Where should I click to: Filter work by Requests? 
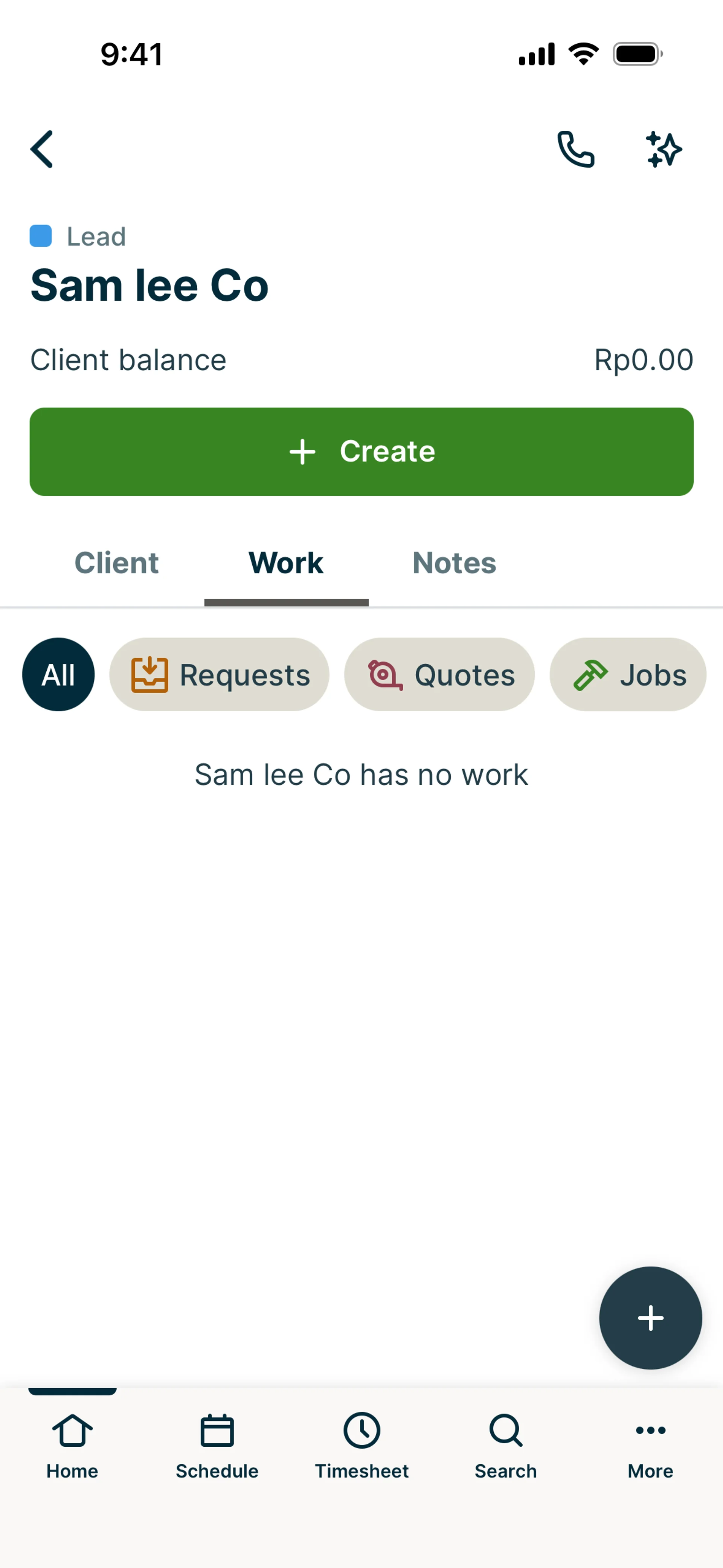(x=219, y=674)
